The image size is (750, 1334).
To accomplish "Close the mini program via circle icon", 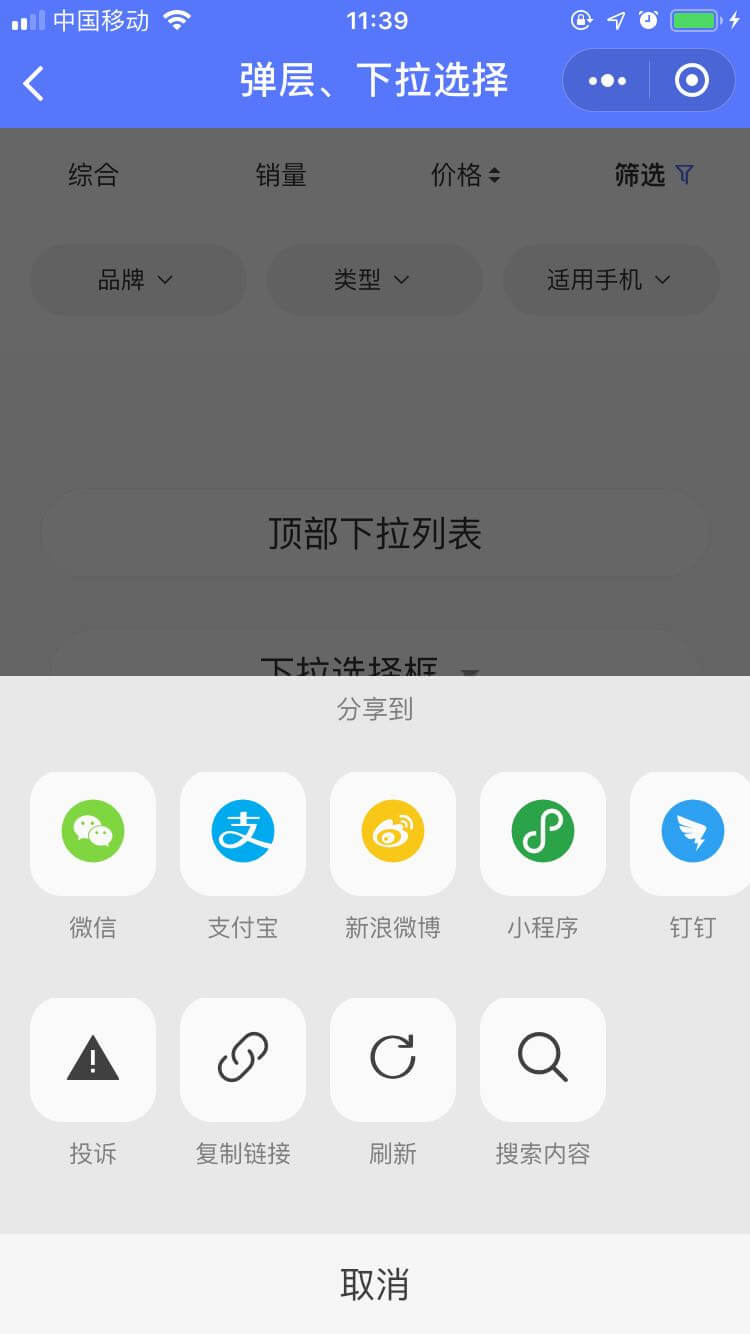I will [692, 81].
